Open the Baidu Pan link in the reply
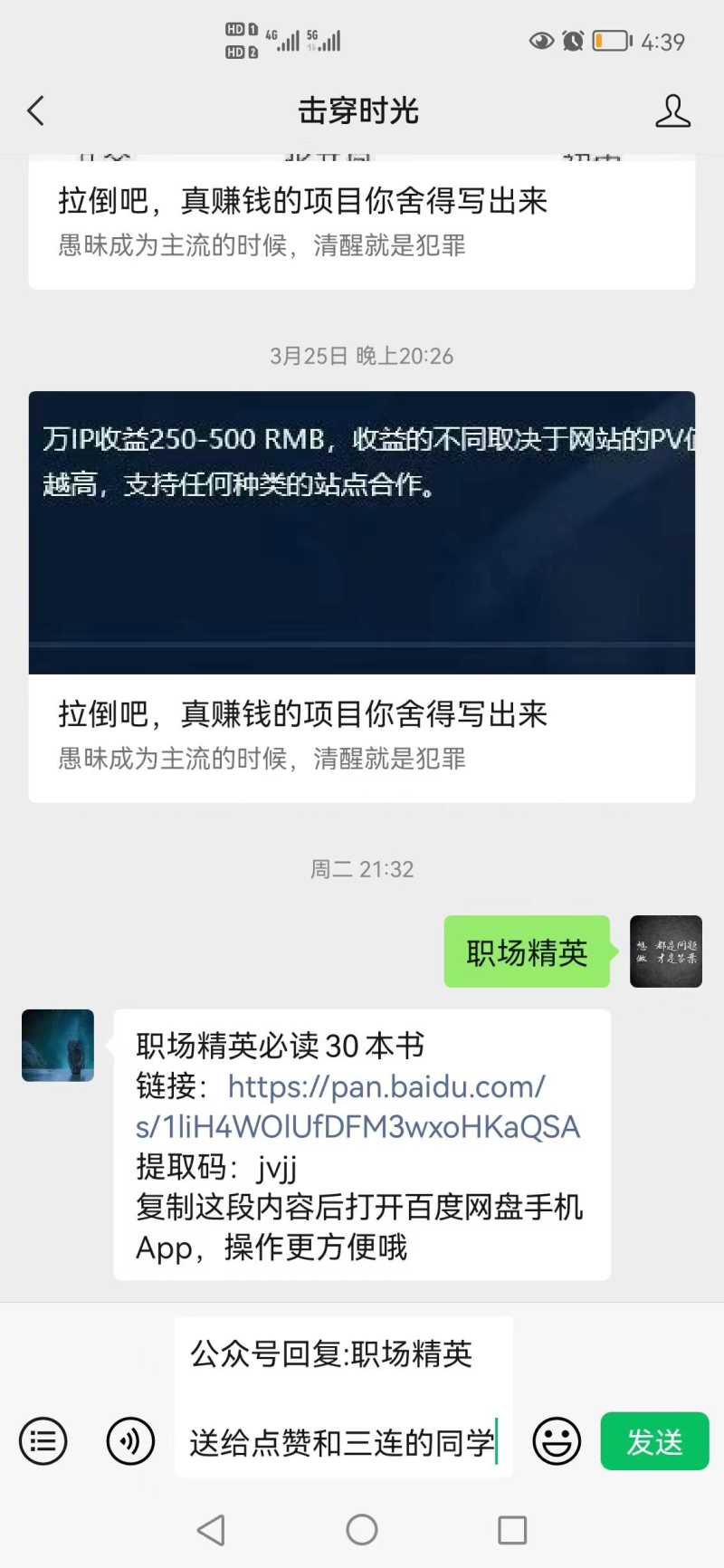Image resolution: width=724 pixels, height=1568 pixels. (x=357, y=1106)
